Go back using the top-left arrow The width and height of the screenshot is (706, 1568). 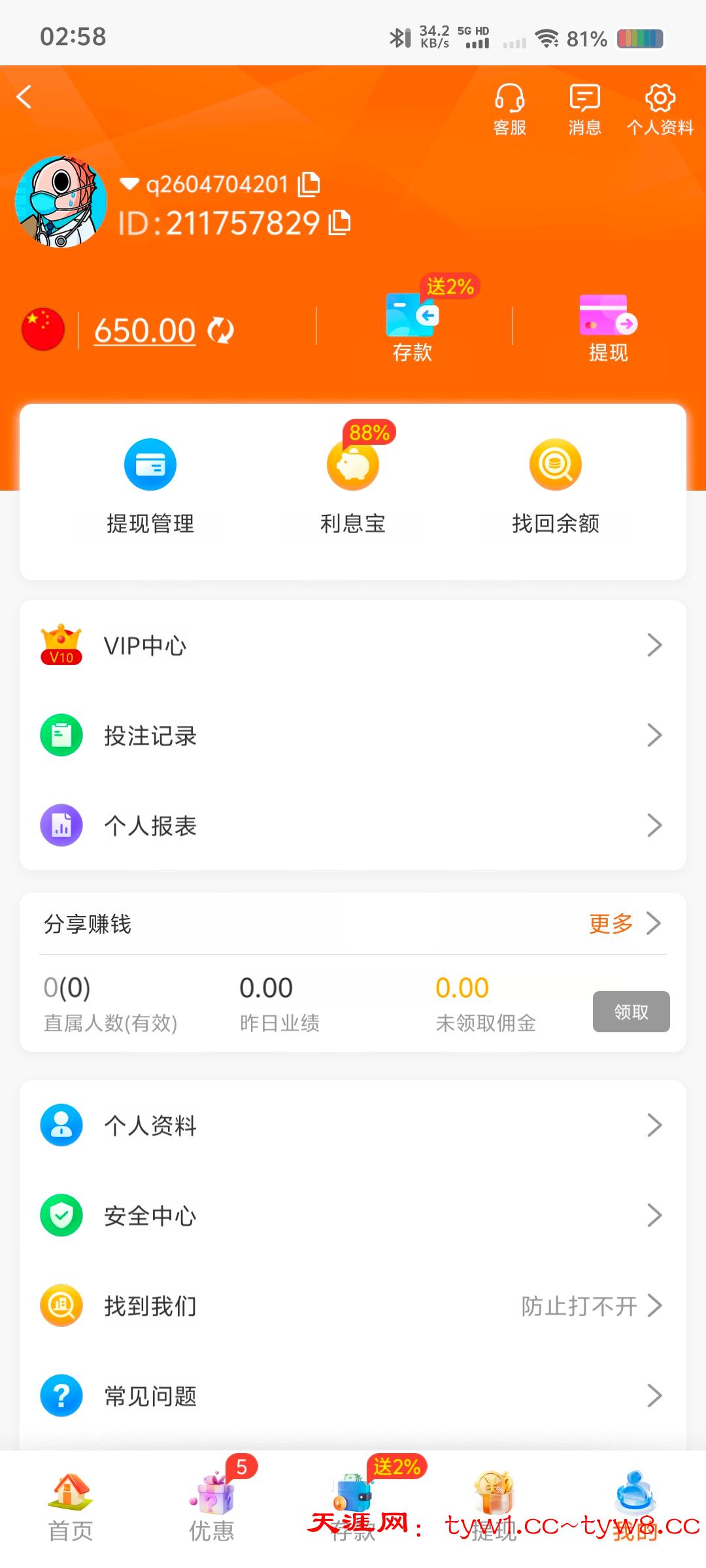(x=25, y=97)
